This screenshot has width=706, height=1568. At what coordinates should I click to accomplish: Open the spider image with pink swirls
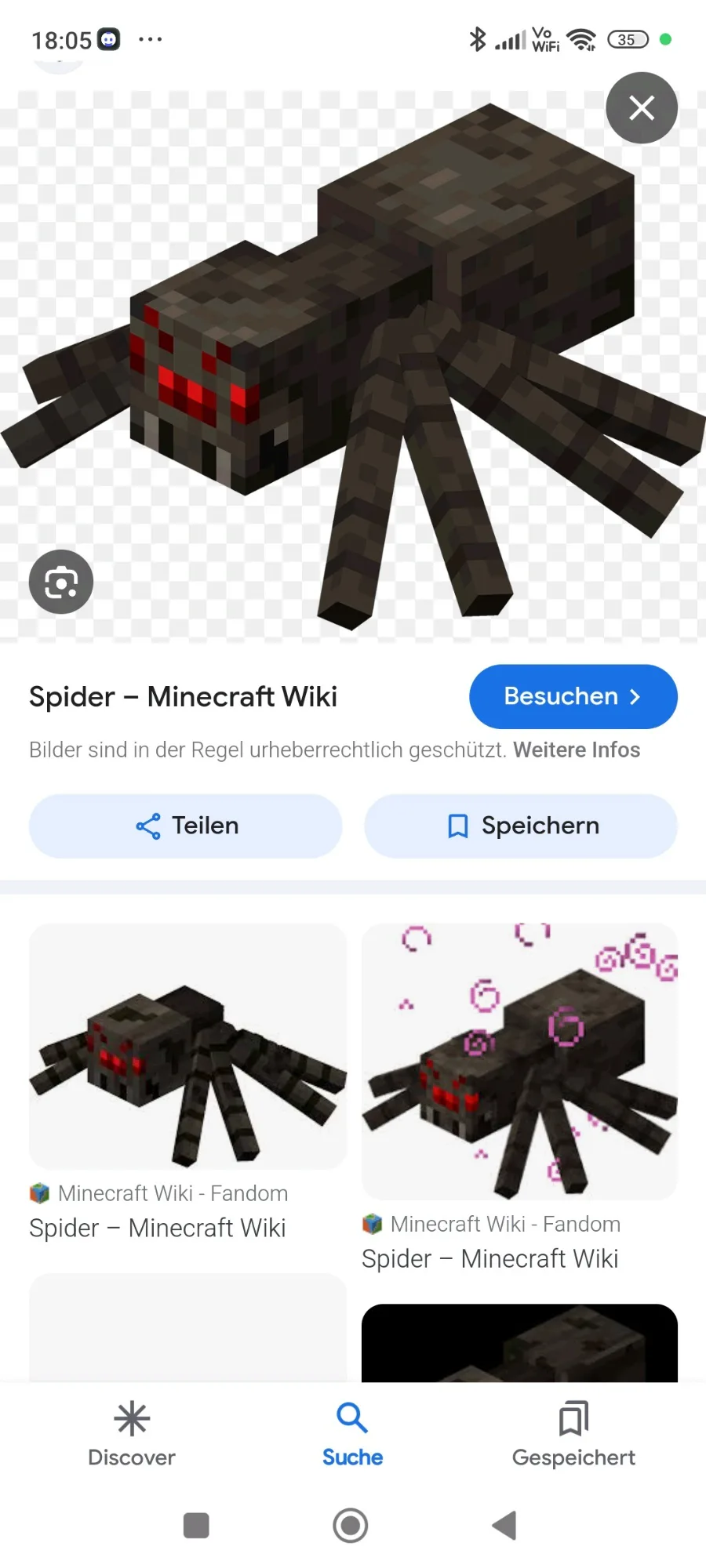519,1062
